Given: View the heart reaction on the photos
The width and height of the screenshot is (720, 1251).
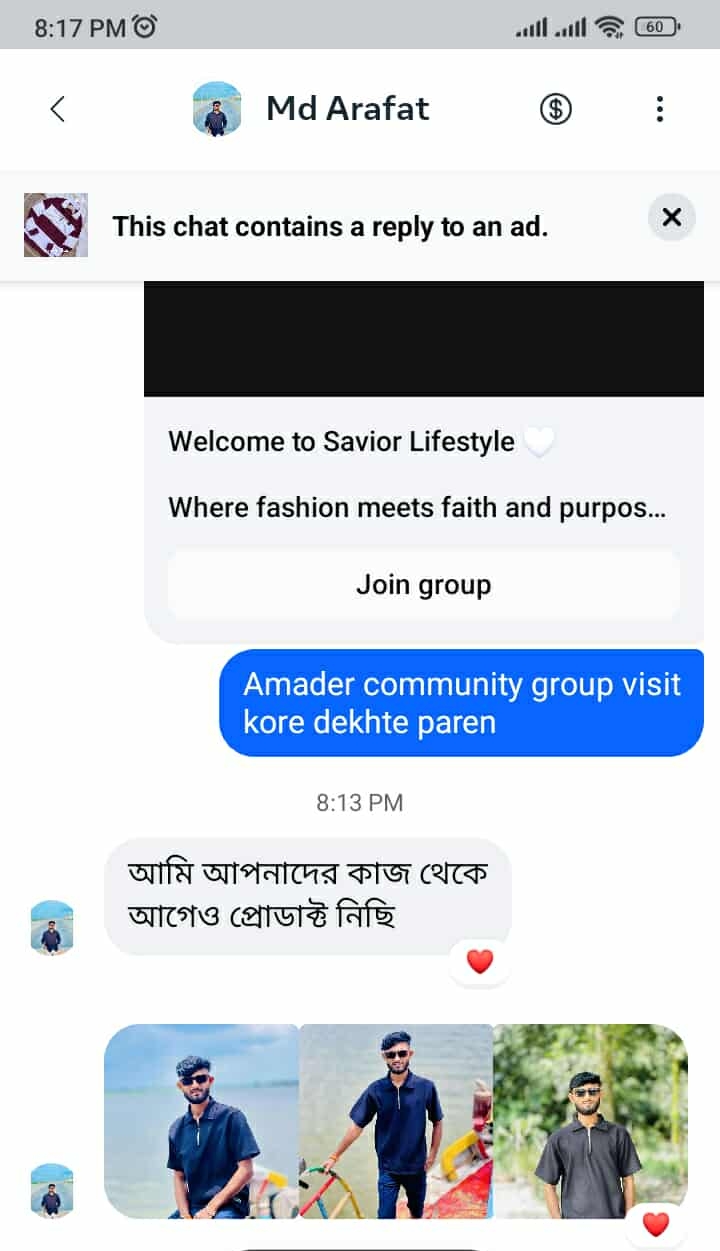Looking at the screenshot, I should point(655,1224).
